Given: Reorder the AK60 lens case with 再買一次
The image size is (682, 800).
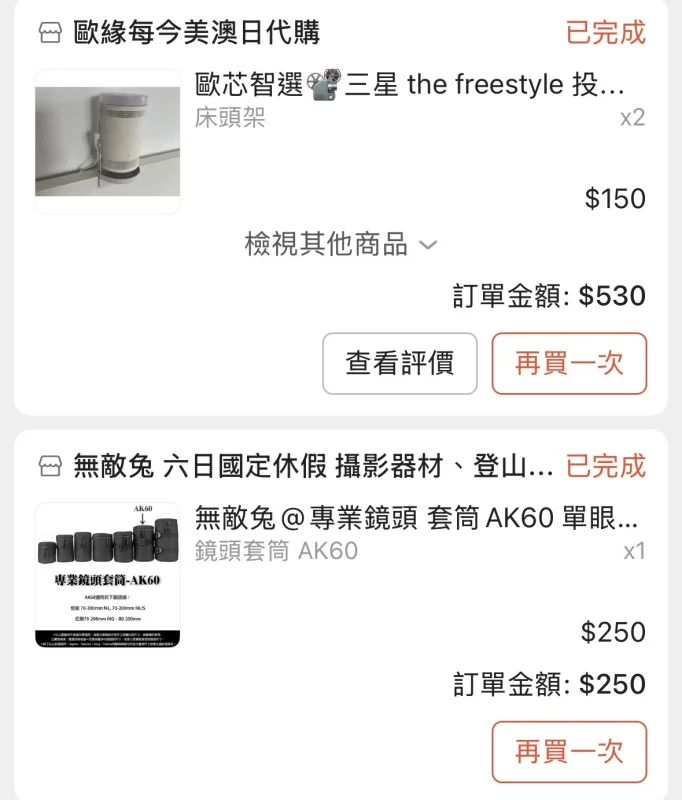Looking at the screenshot, I should pos(569,751).
